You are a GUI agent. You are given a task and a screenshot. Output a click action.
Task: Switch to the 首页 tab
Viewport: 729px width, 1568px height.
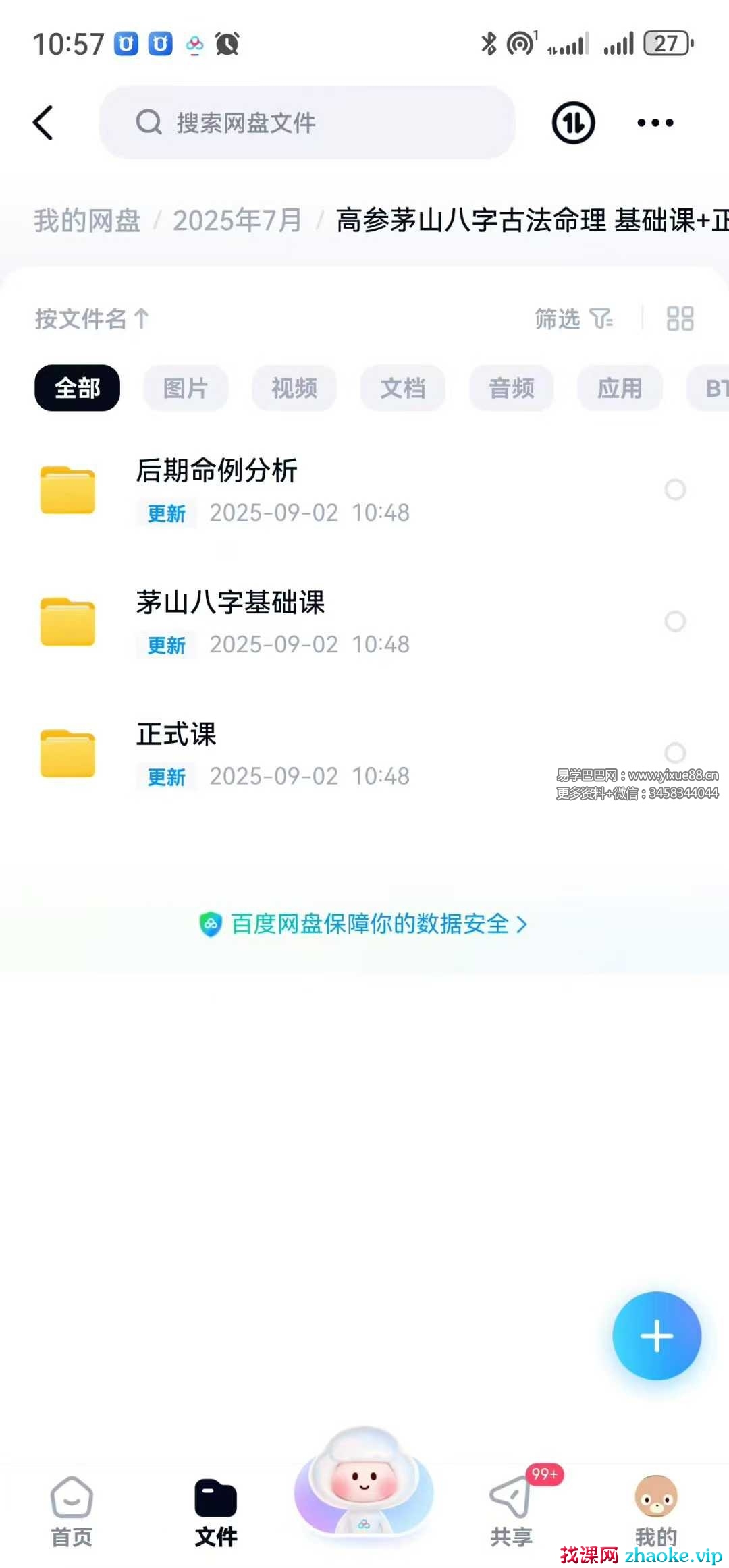point(72,1511)
